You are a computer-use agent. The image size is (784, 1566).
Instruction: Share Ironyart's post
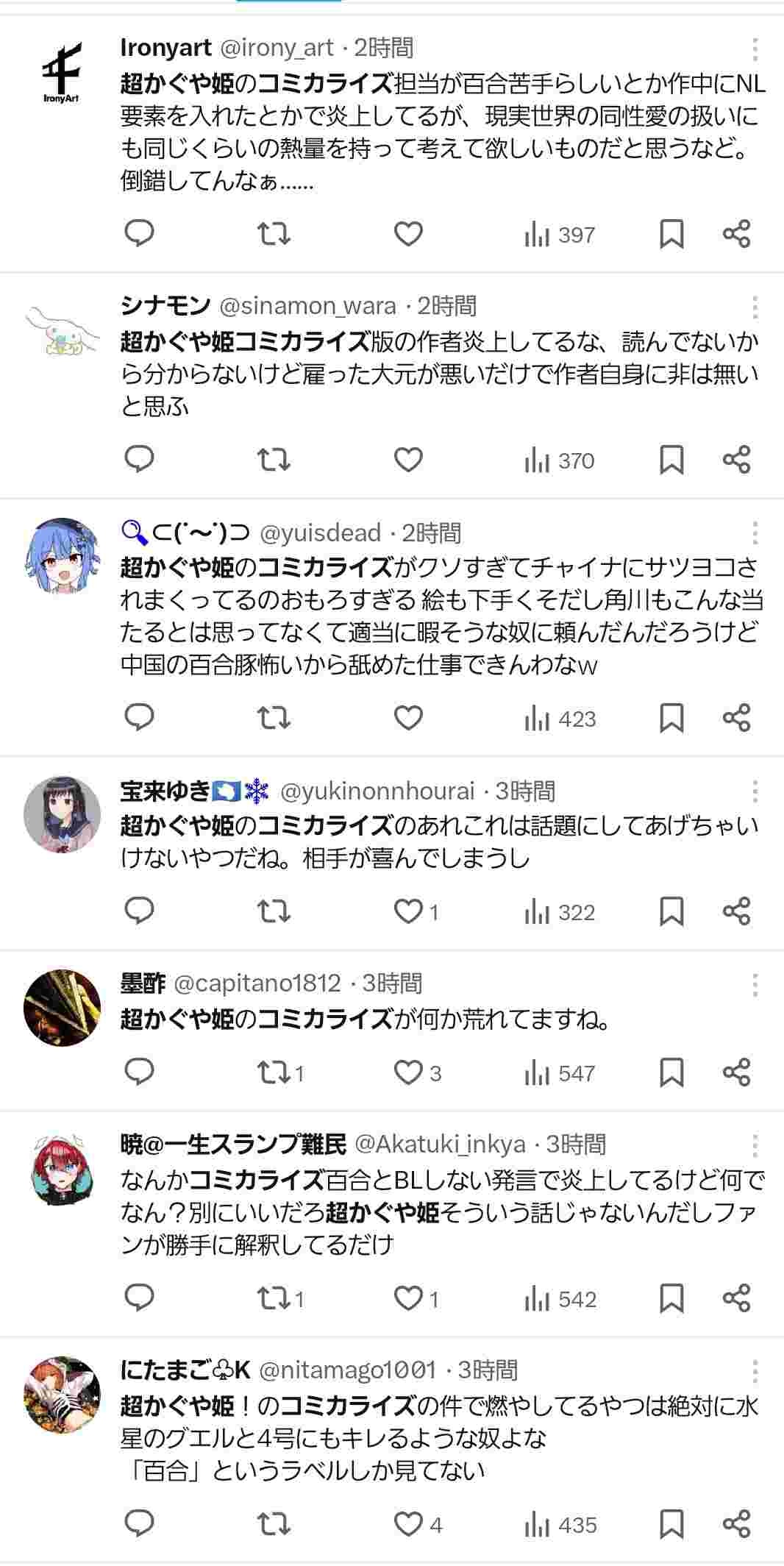click(x=736, y=234)
